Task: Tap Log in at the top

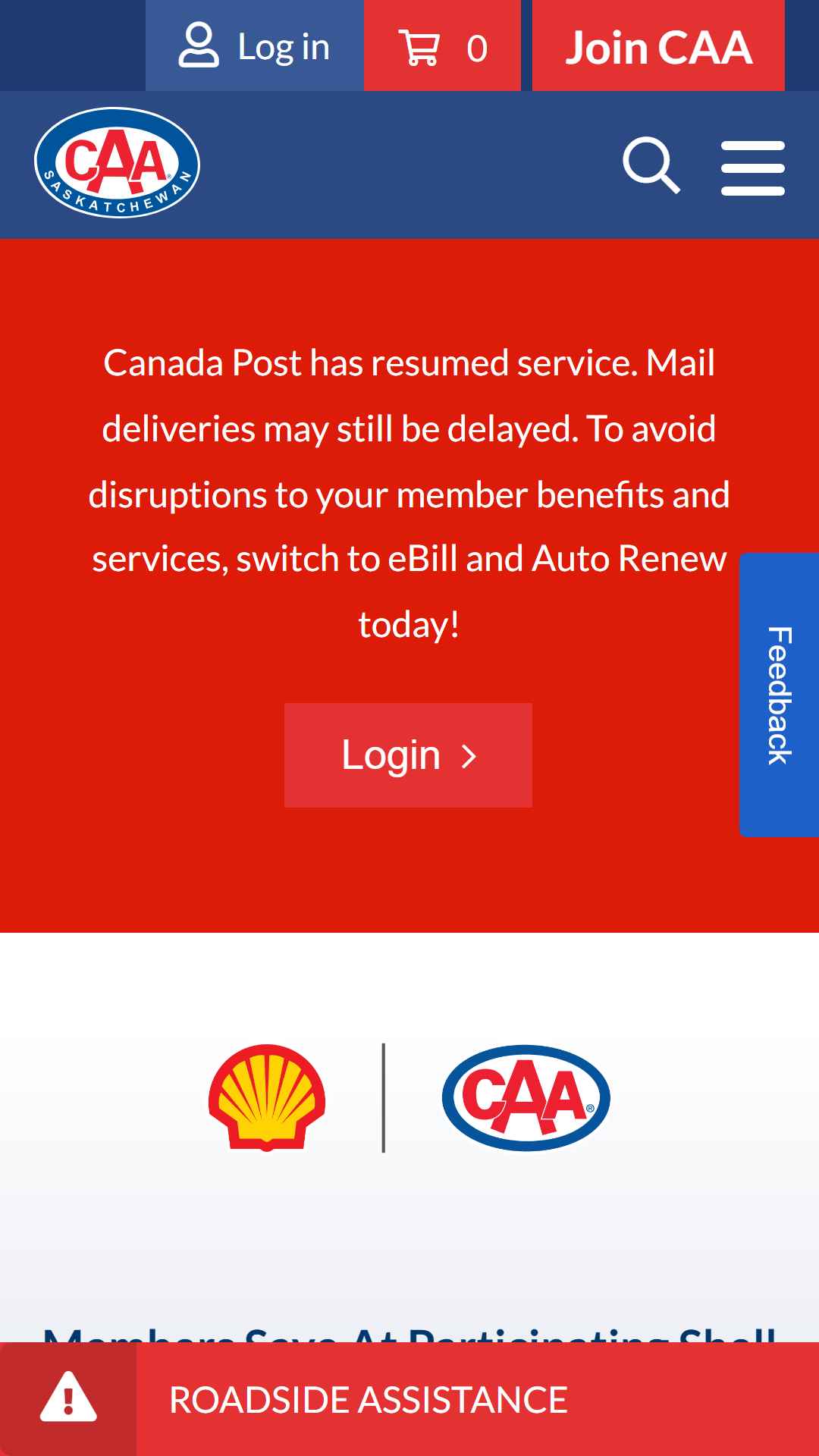Action: (x=254, y=45)
